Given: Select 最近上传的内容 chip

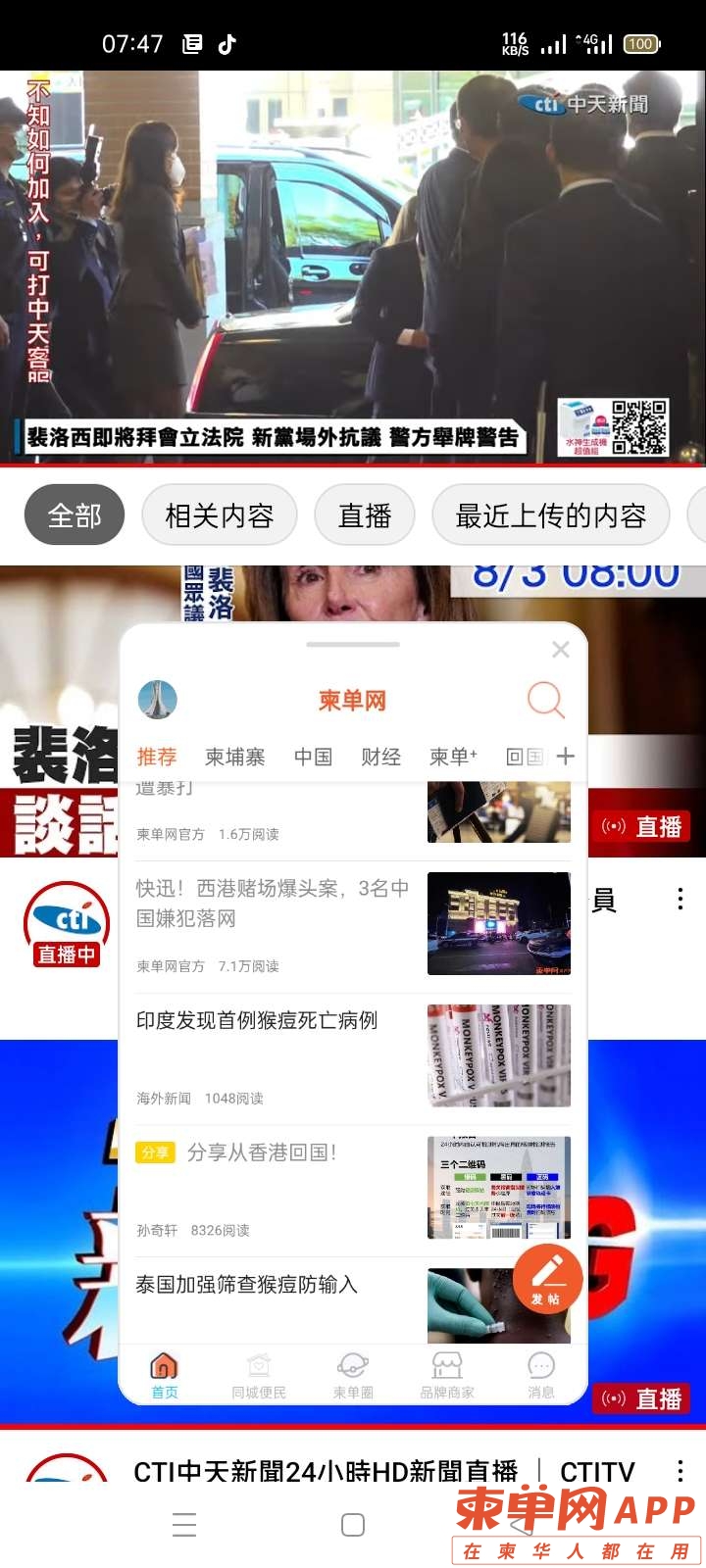Looking at the screenshot, I should click(551, 515).
